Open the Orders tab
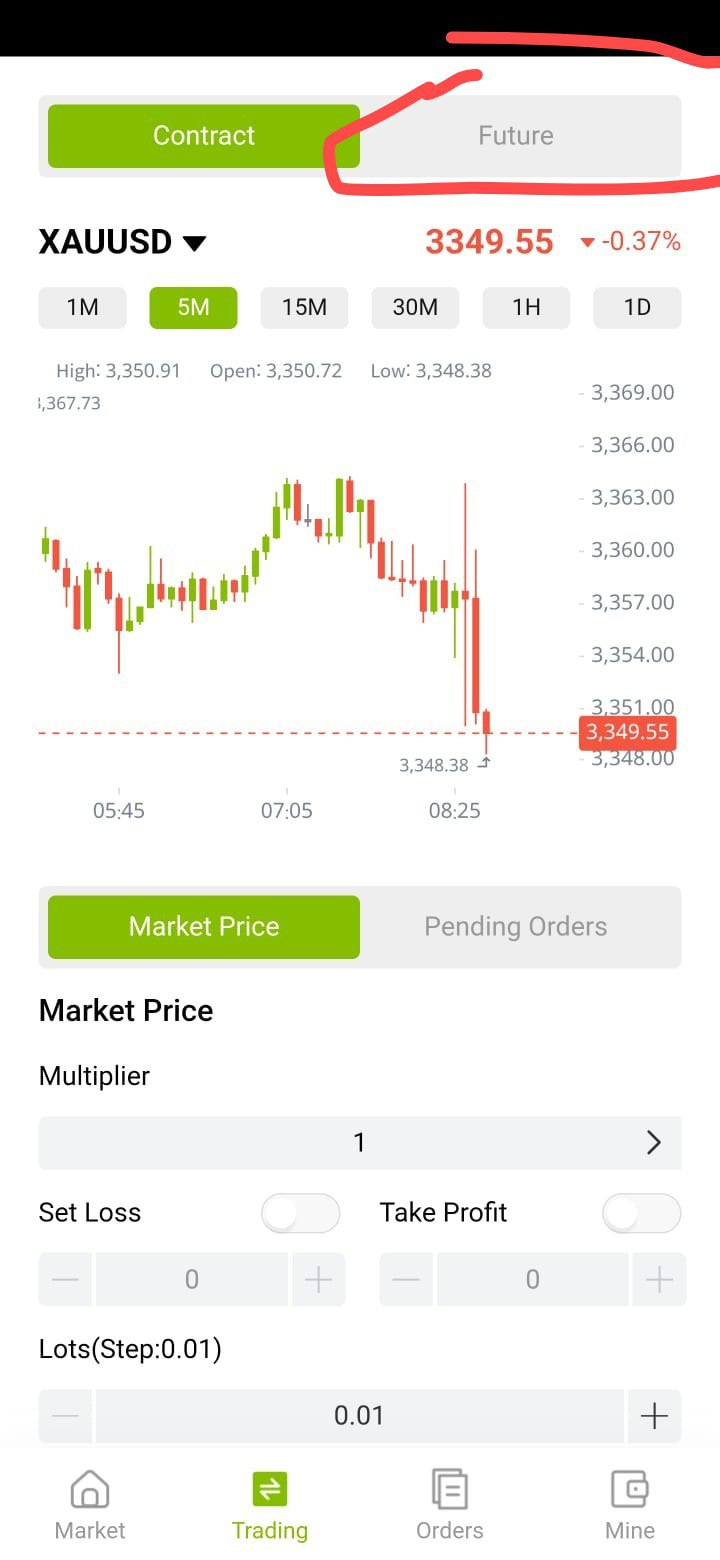Screen dimensions: 720x1560 [450, 1505]
